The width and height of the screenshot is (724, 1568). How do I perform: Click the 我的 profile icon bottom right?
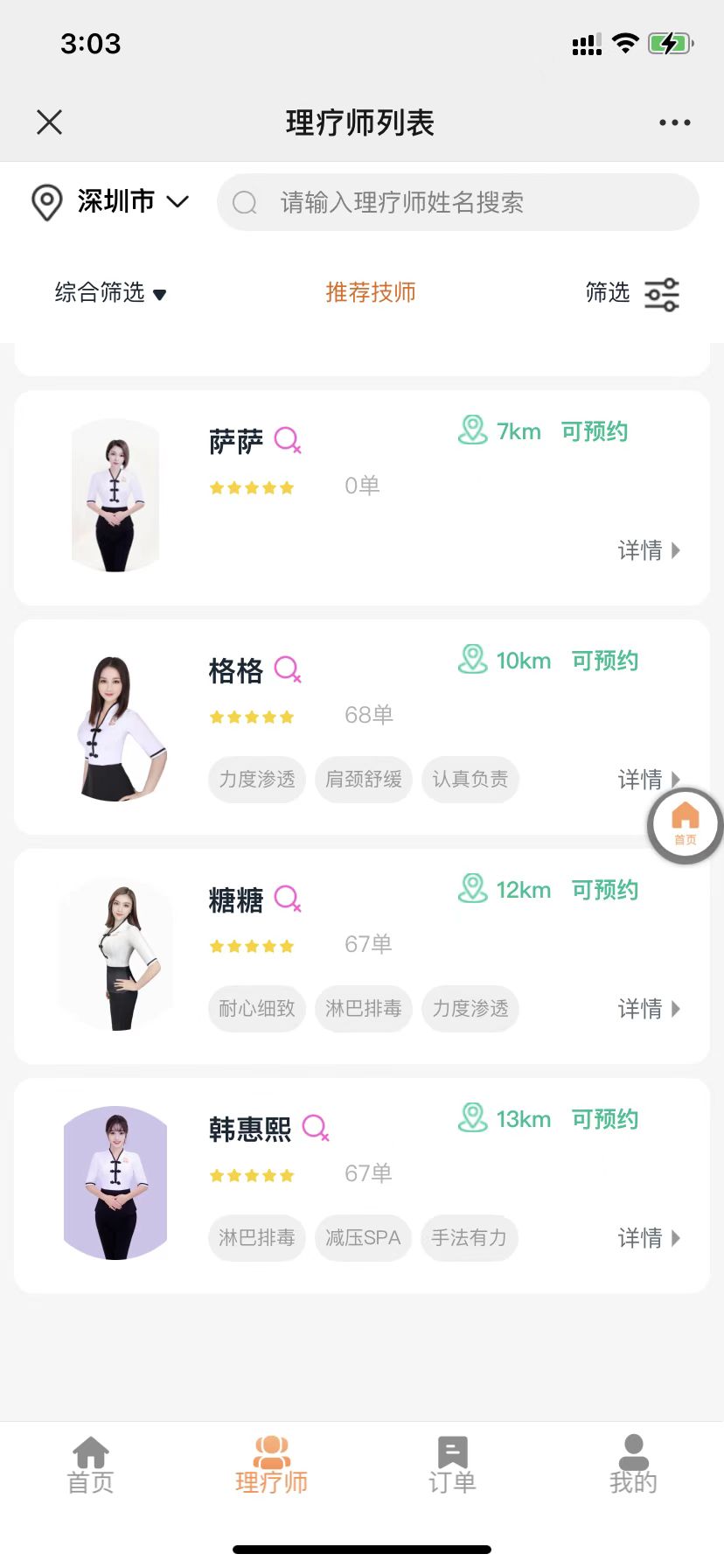point(633,1451)
